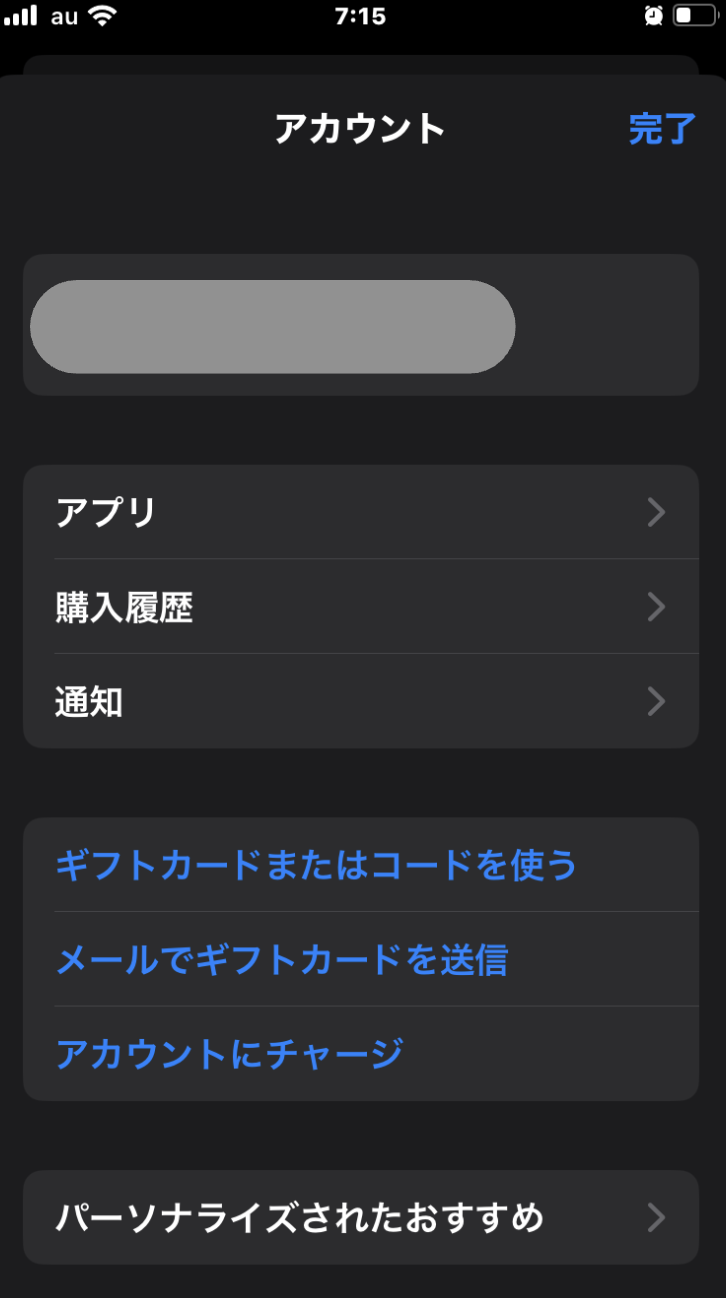Screen dimensions: 726x1298
Task: Expand 通知 using its right arrow
Action: (x=656, y=702)
